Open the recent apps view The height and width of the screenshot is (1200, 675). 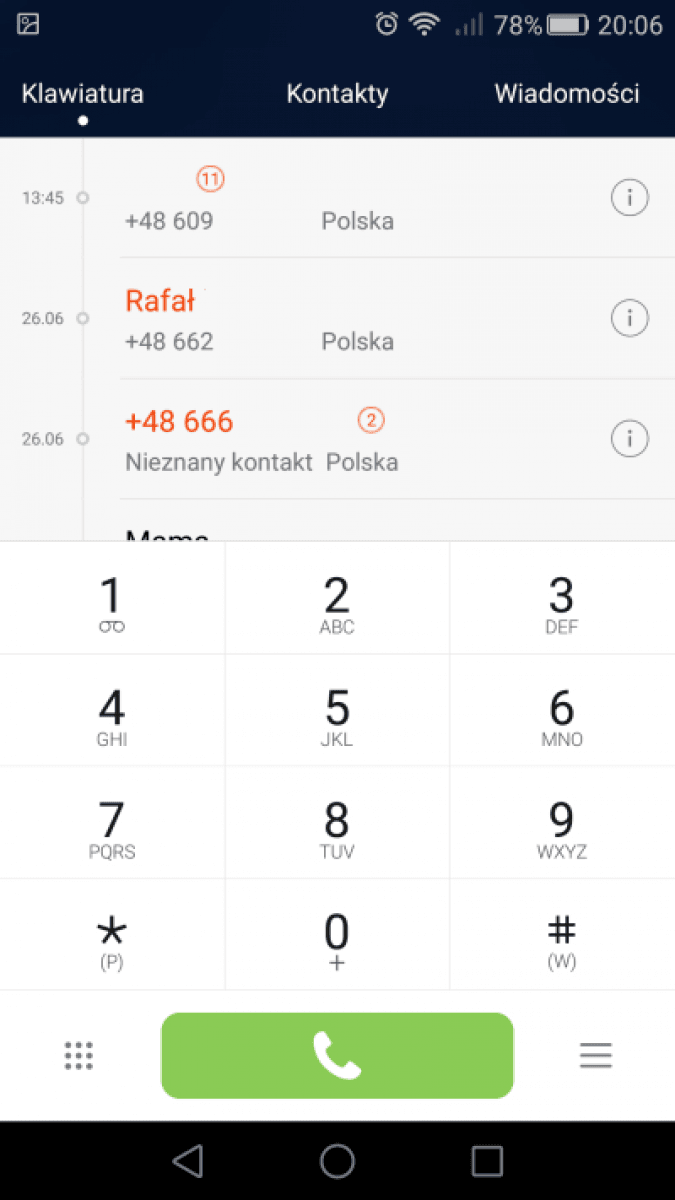[487, 1160]
